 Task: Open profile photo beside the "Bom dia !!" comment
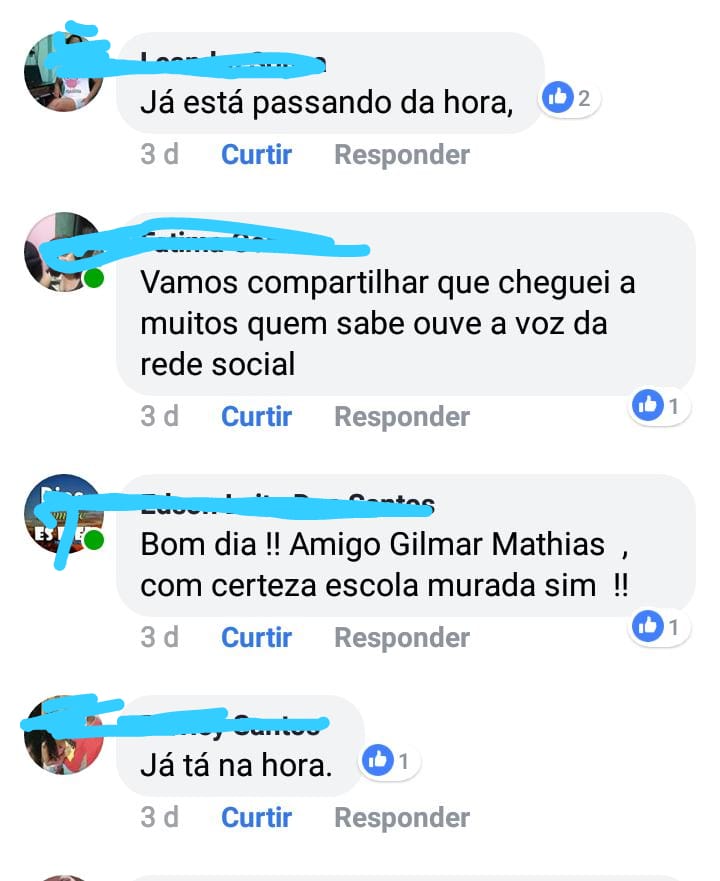click(x=64, y=513)
